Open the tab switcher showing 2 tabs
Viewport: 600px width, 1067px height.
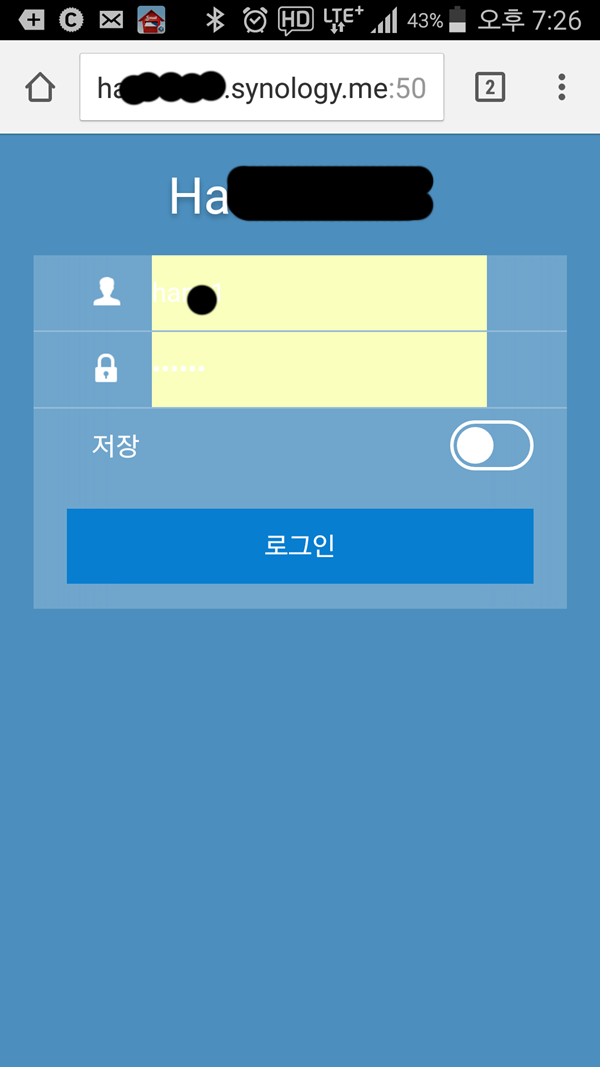pyautogui.click(x=490, y=87)
